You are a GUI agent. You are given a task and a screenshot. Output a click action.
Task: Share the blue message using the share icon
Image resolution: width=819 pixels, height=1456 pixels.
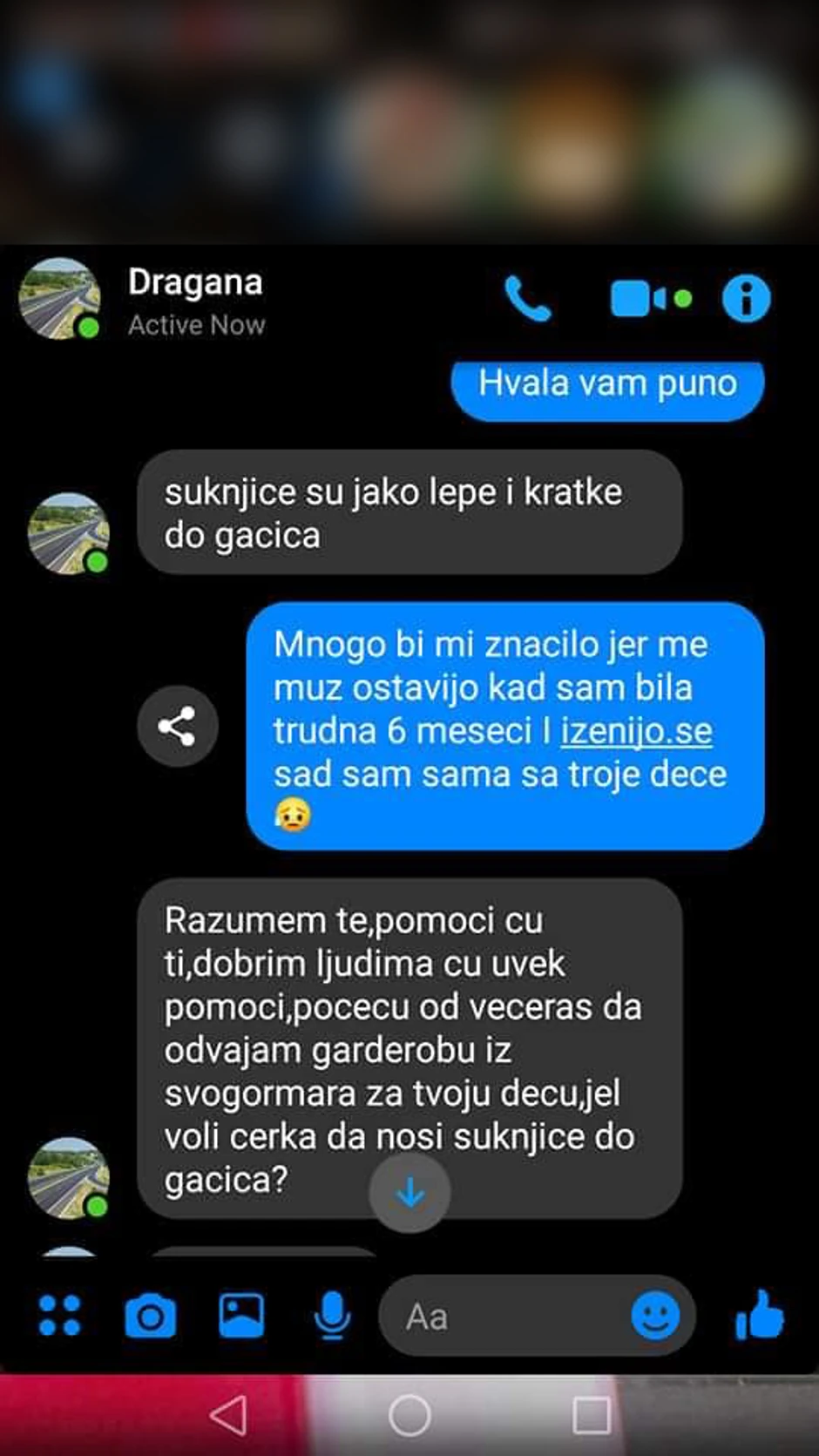[178, 726]
